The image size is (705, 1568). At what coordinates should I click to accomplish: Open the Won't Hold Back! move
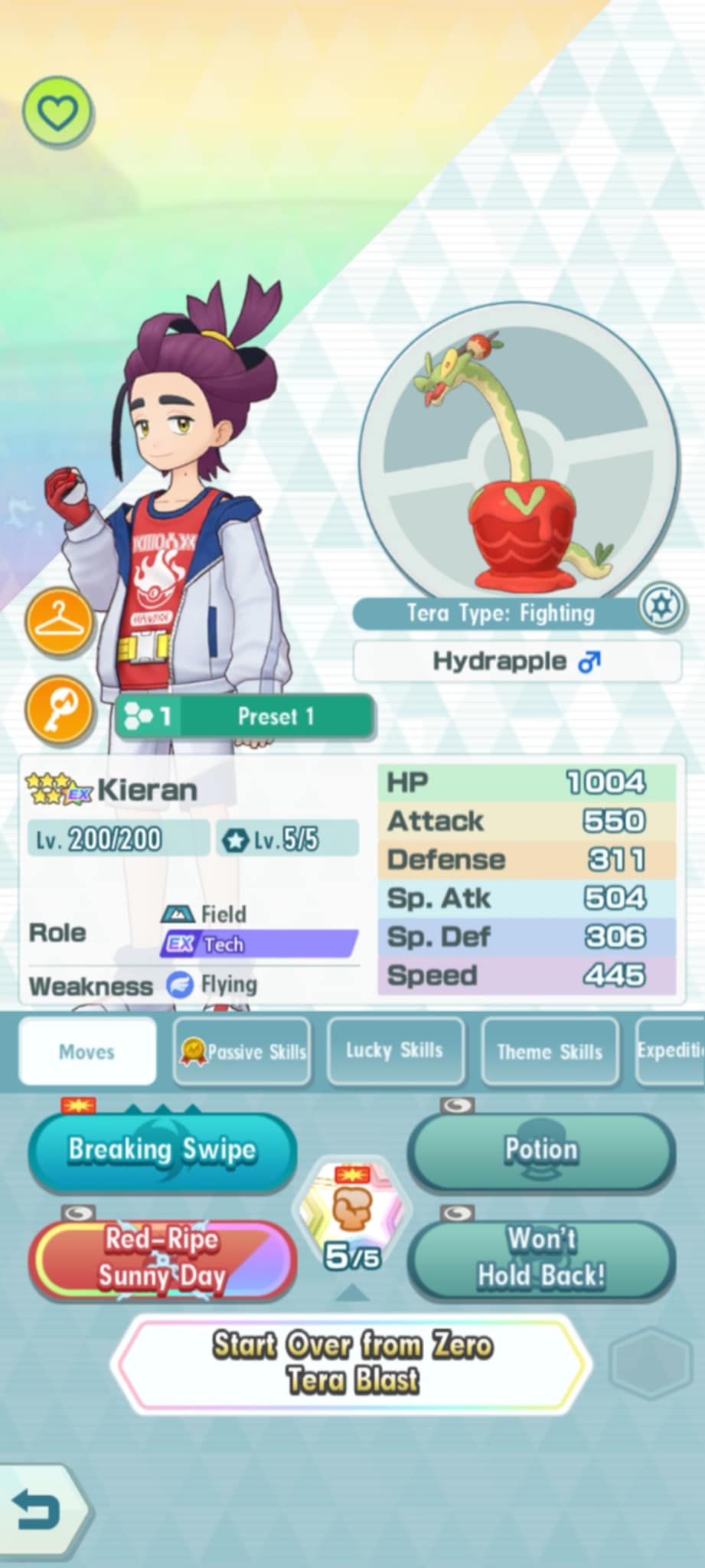[541, 1259]
